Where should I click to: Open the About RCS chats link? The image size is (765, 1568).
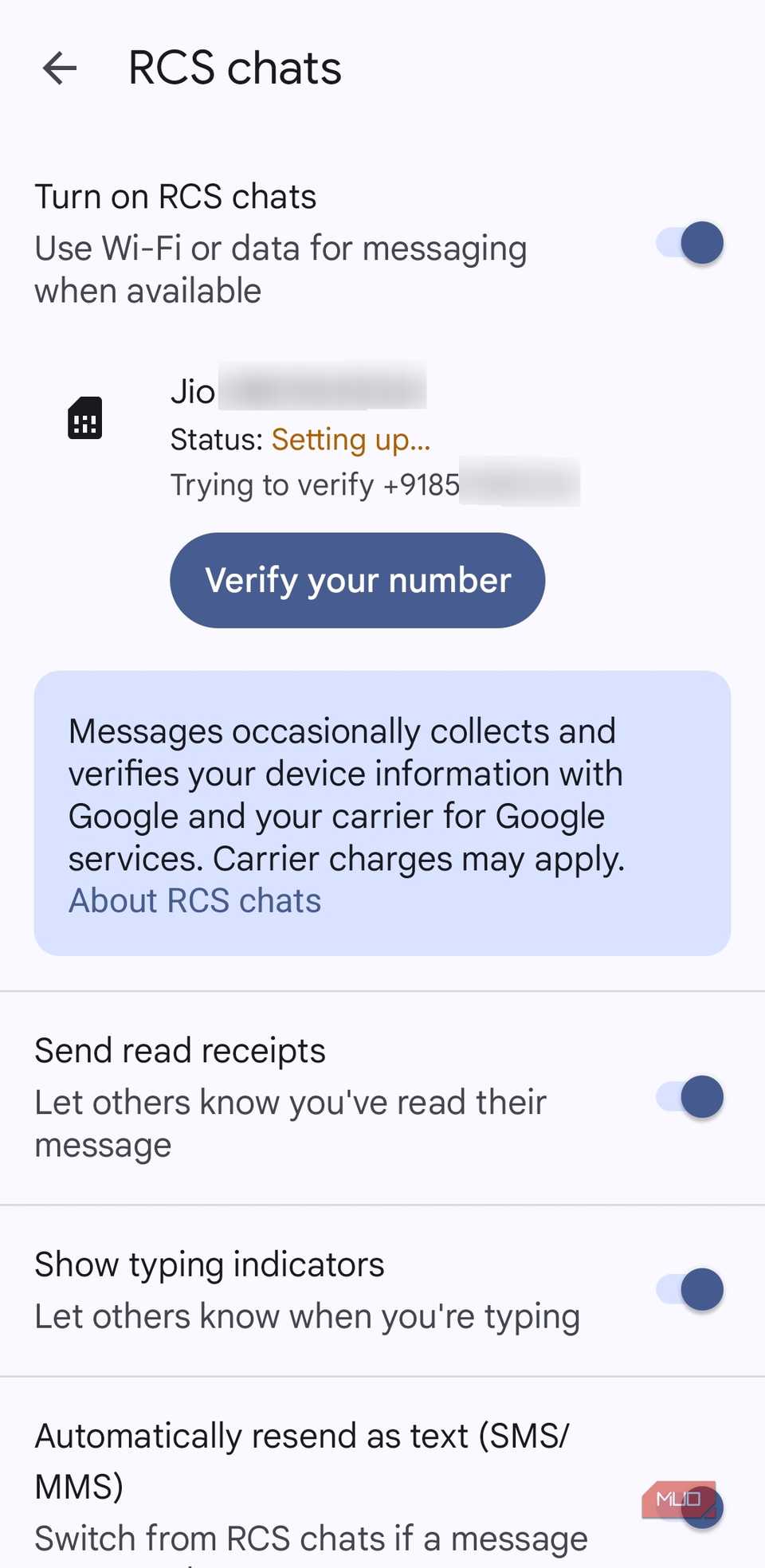[194, 901]
